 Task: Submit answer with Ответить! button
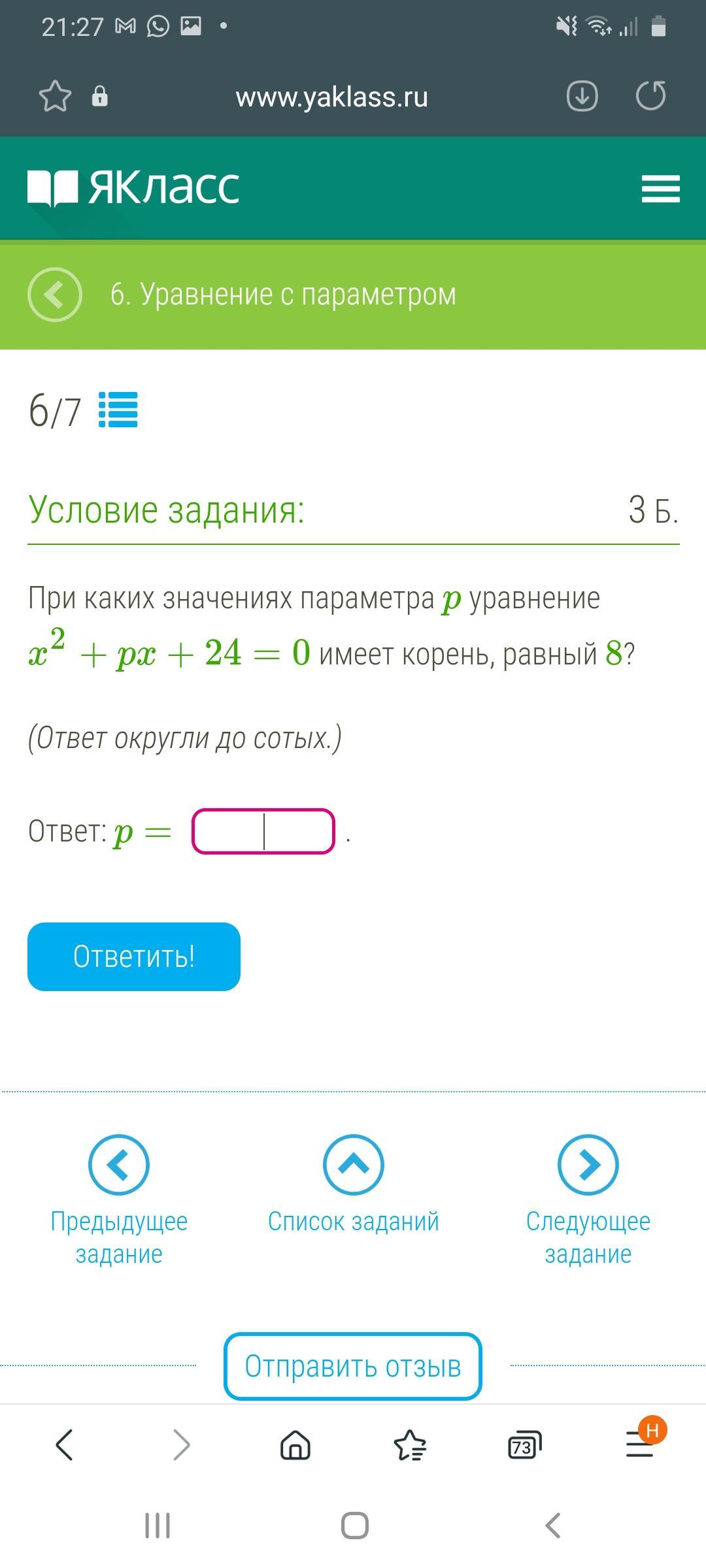pos(134,956)
